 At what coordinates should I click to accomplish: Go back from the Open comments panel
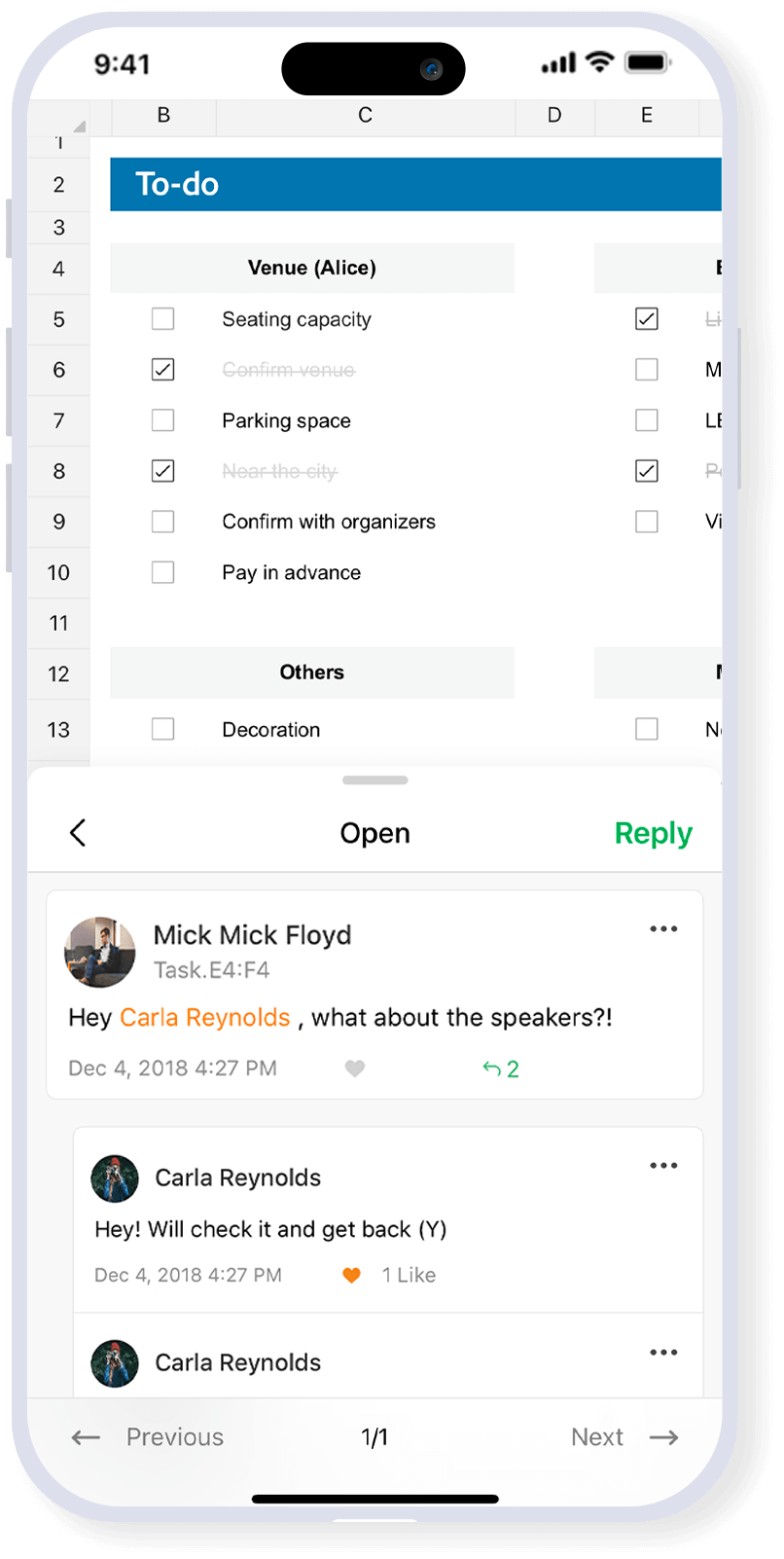79,833
